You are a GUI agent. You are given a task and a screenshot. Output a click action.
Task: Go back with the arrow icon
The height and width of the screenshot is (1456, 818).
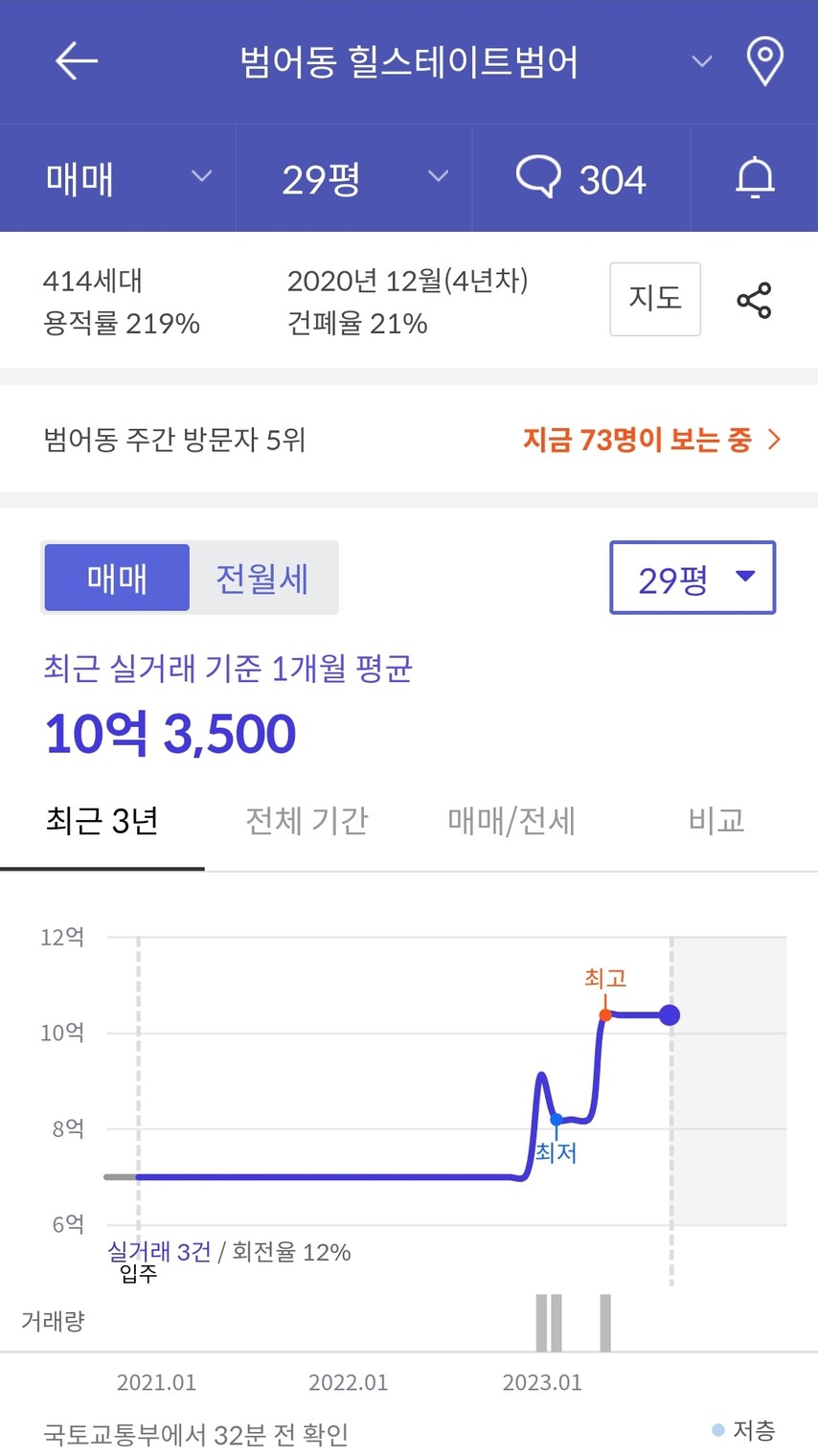click(77, 61)
